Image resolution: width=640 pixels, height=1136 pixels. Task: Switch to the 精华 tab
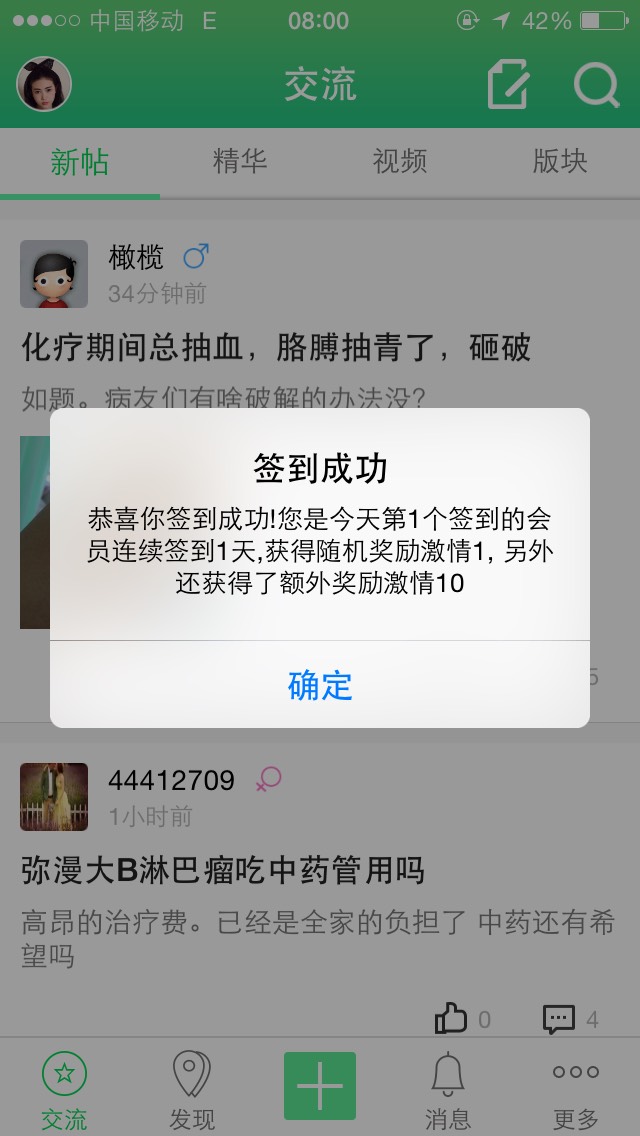tap(240, 162)
